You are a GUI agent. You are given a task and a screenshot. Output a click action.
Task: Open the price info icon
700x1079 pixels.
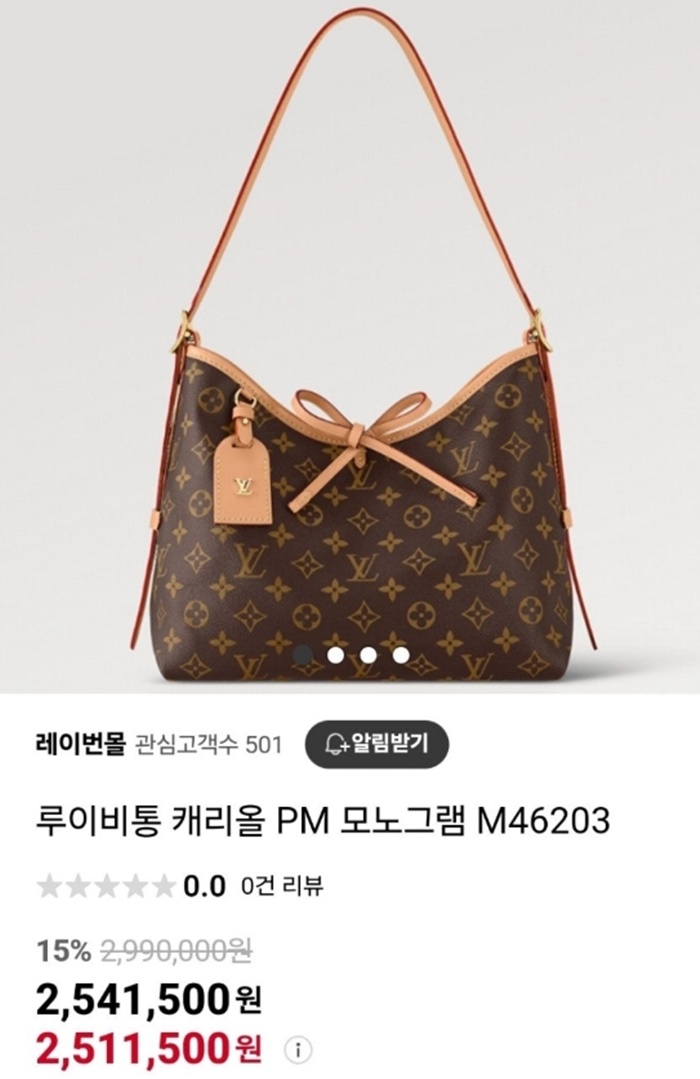coord(298,1050)
